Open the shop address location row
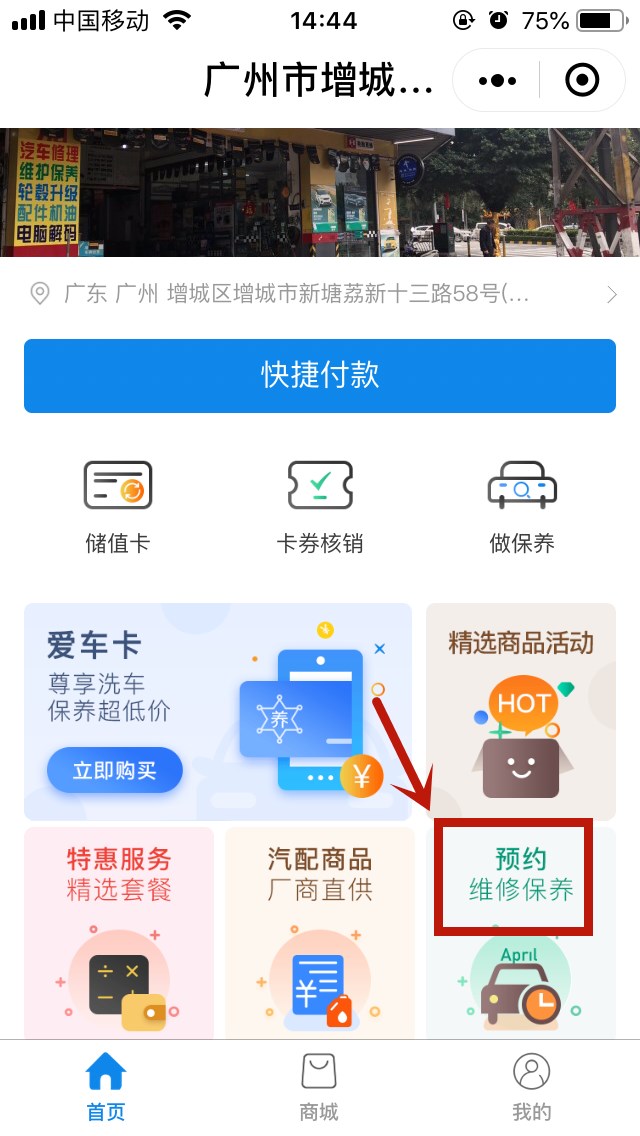 click(x=320, y=294)
